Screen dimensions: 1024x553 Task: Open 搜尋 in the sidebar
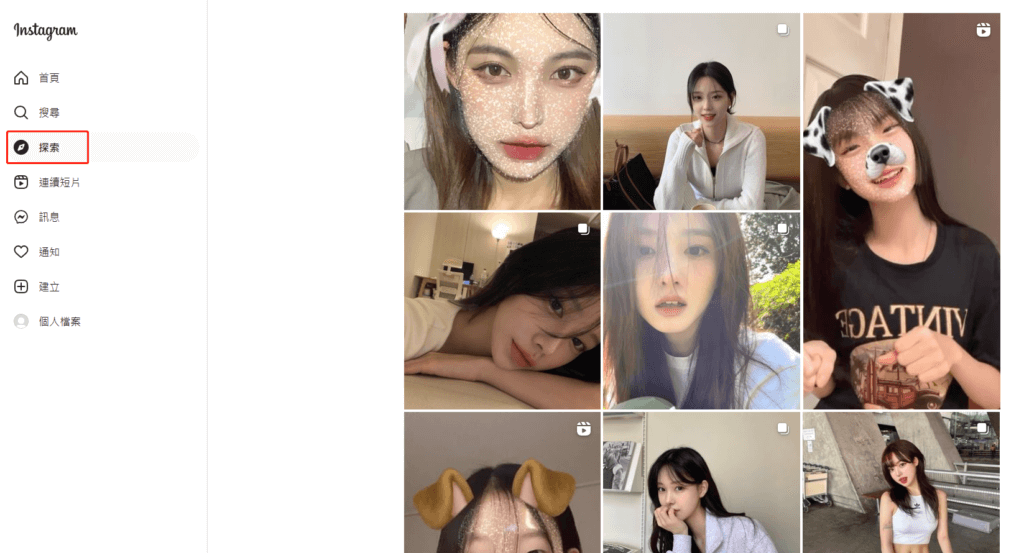tap(48, 113)
